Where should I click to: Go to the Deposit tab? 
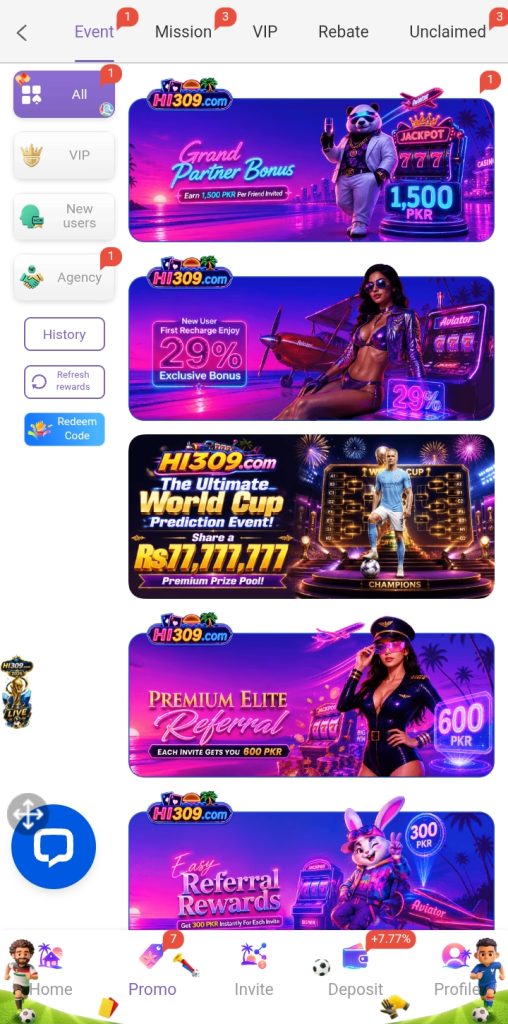pos(355,972)
